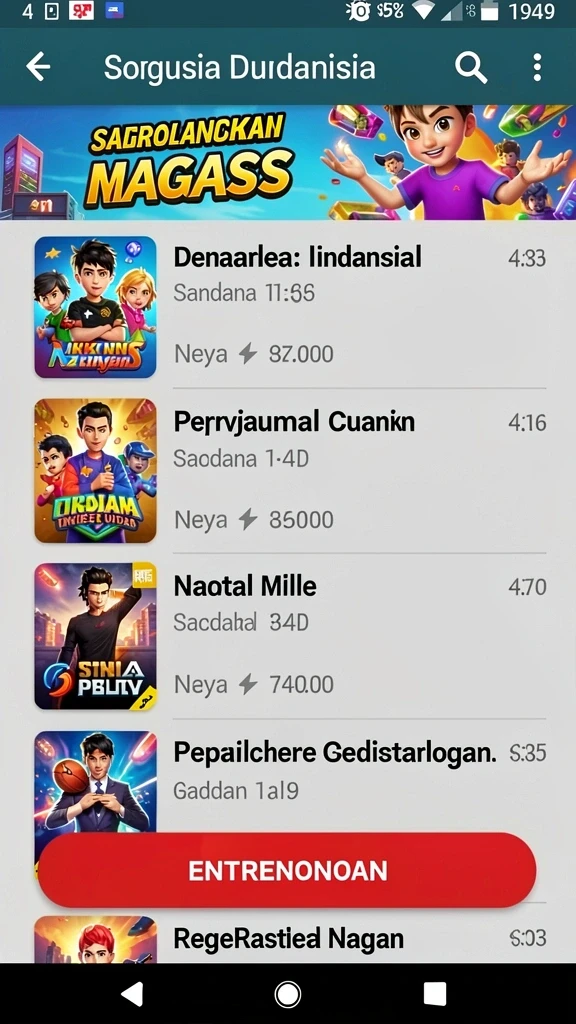576x1024 pixels.
Task: Tap the red ENTRENONOAN button
Action: [x=287, y=870]
